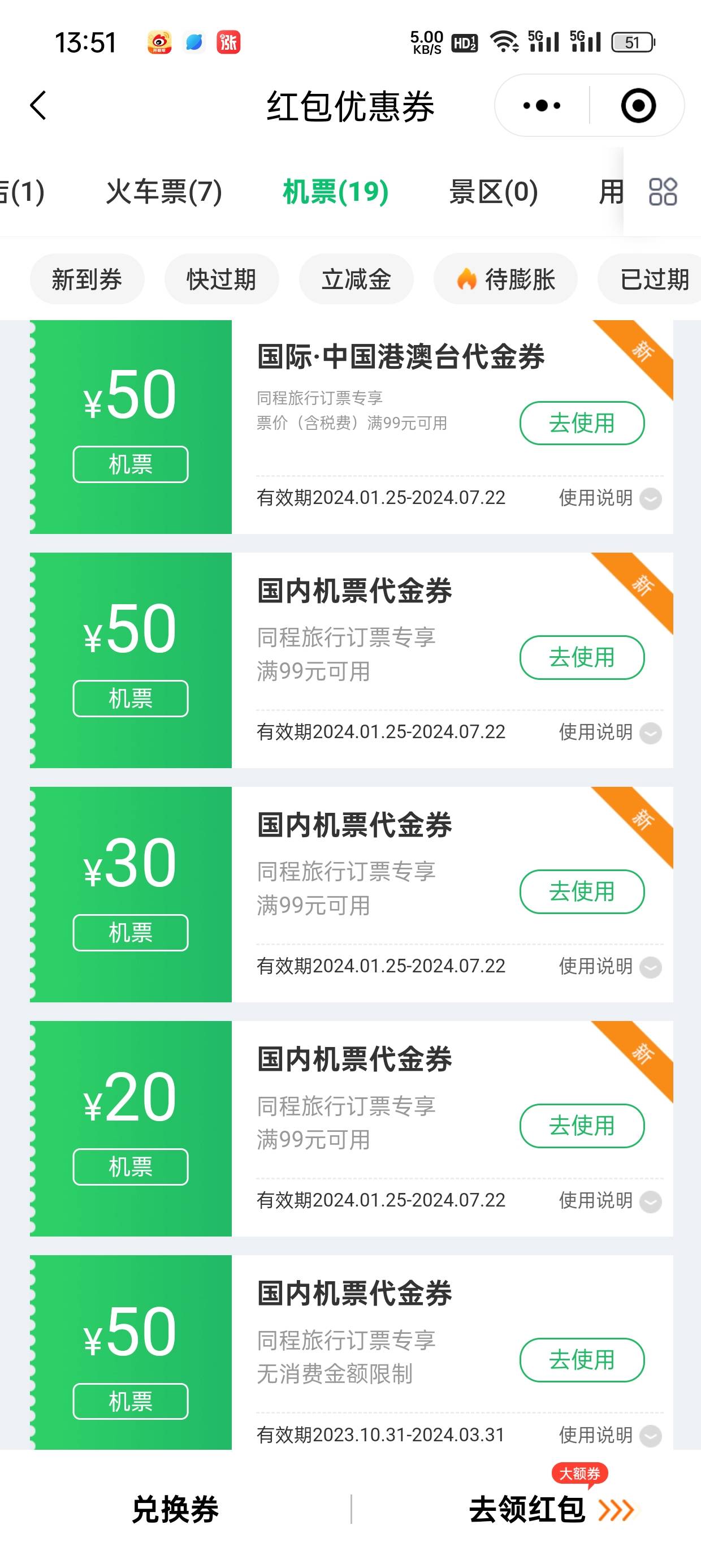
Task: Select the 快过期 filter chip
Action: [222, 279]
